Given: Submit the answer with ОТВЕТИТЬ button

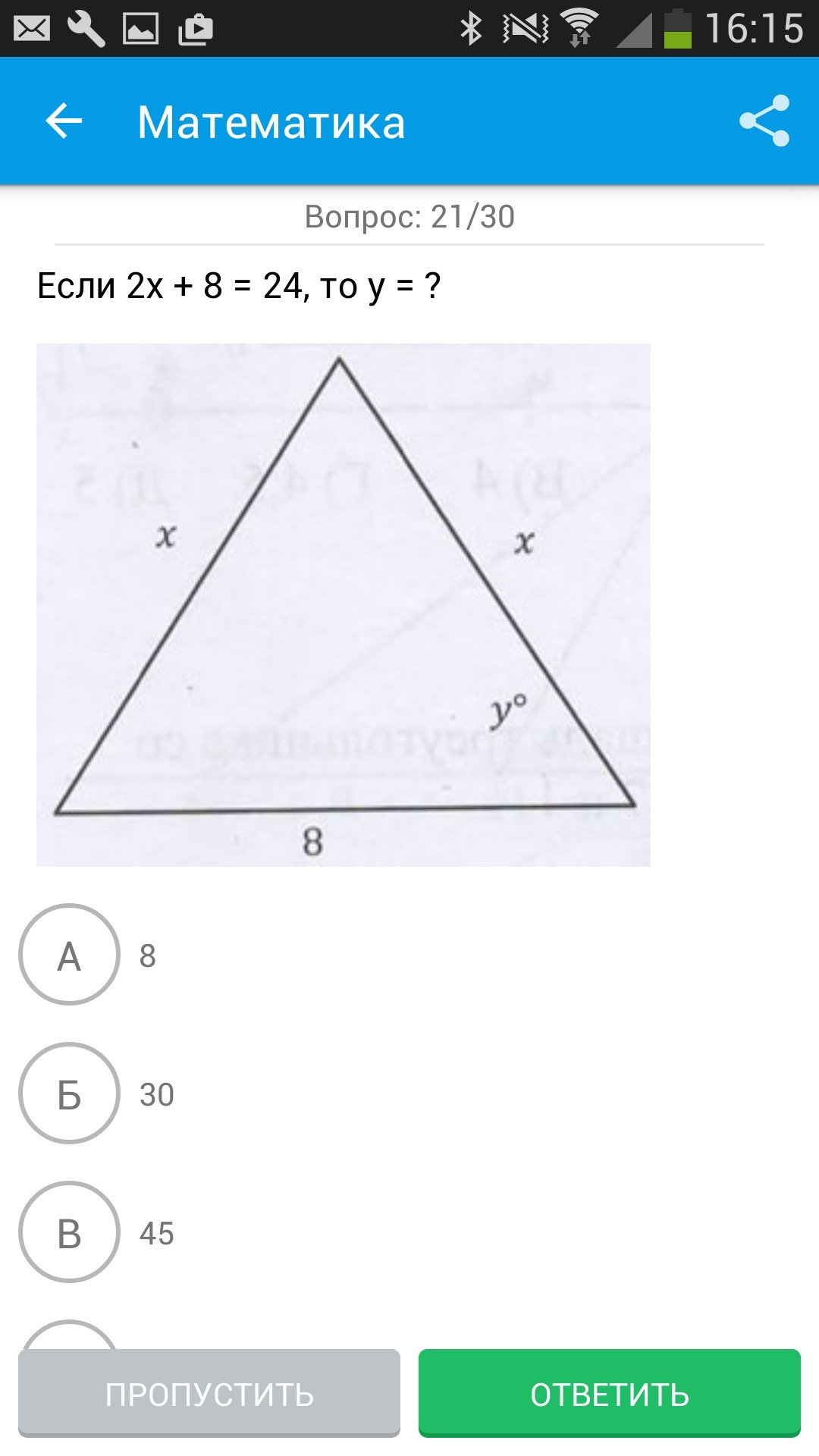Looking at the screenshot, I should pos(609,1394).
